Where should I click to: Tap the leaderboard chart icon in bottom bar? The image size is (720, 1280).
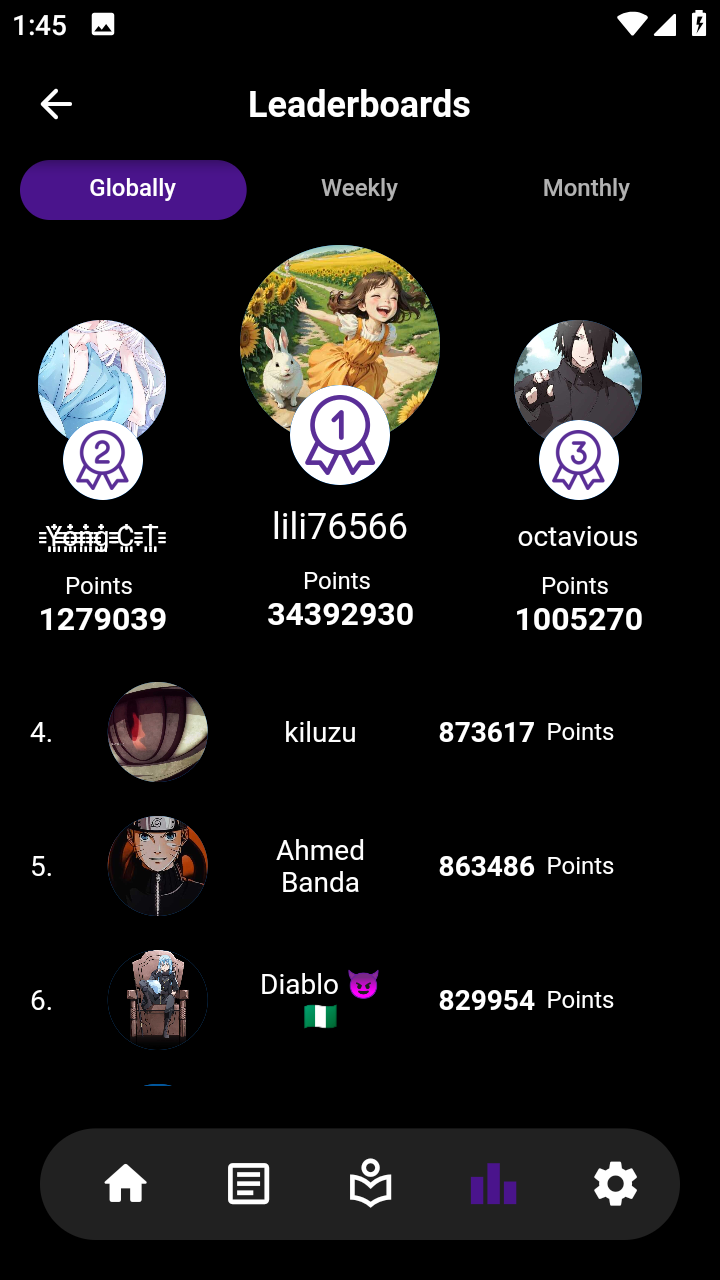click(493, 1185)
